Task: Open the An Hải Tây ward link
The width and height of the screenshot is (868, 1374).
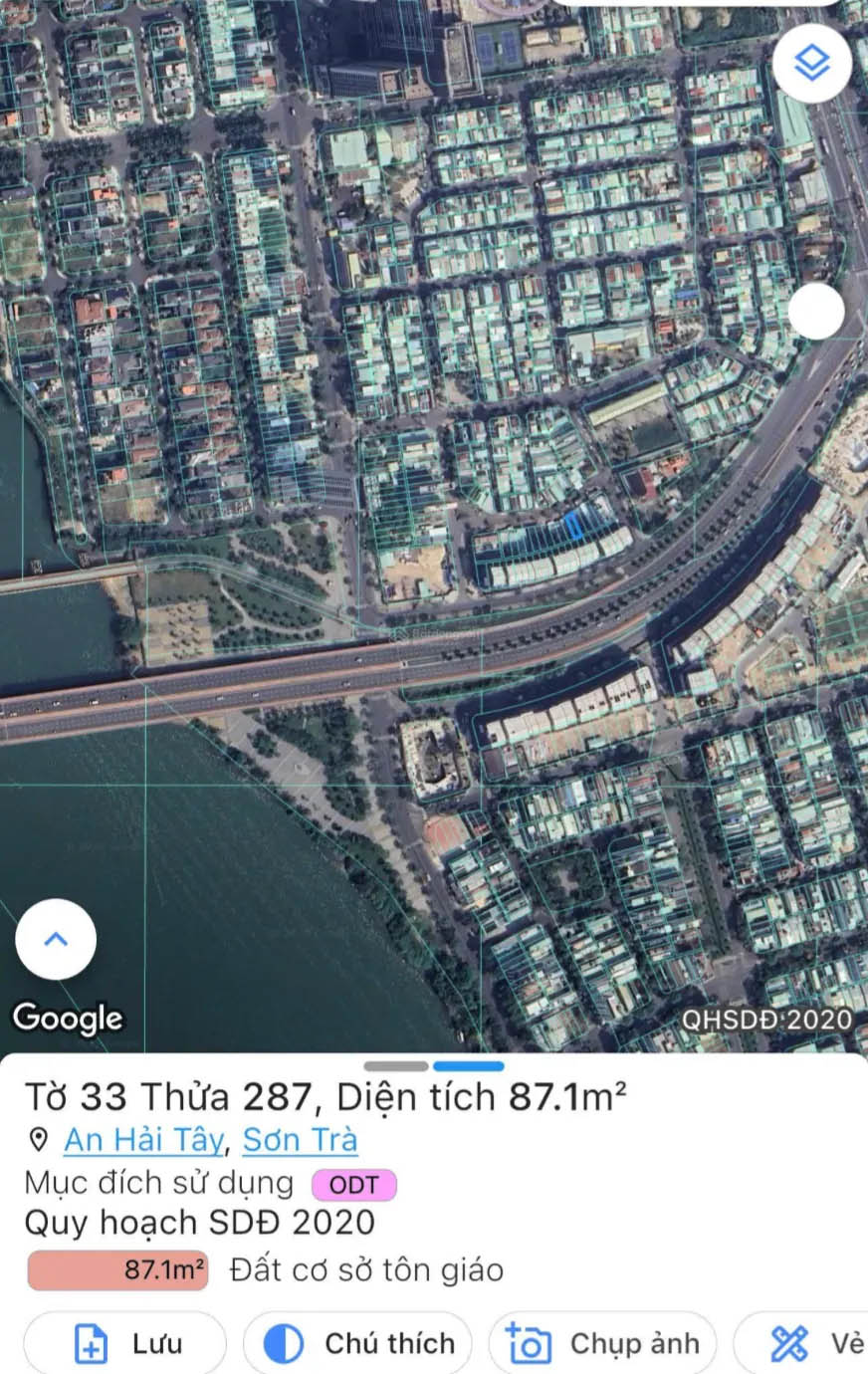Action: [x=144, y=1140]
